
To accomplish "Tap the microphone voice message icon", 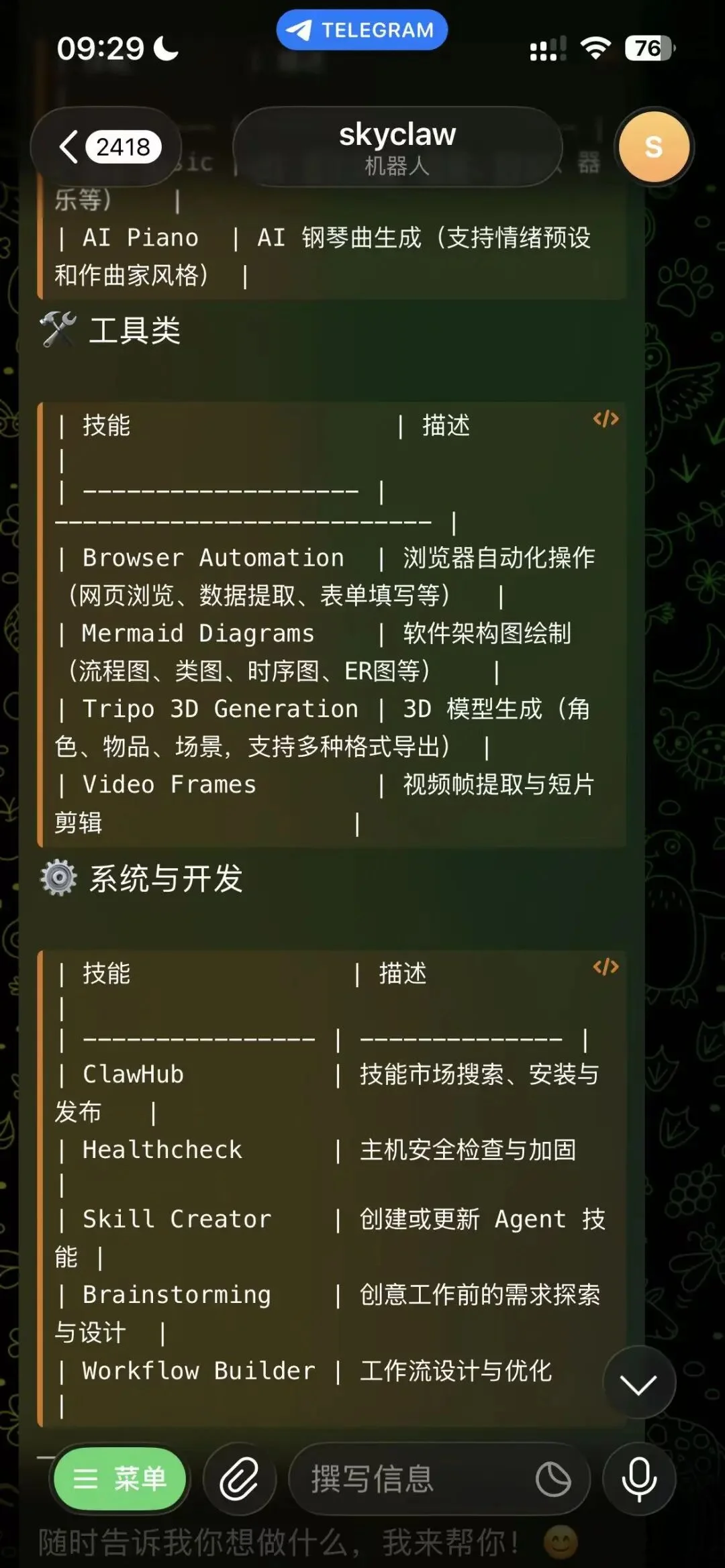I will [638, 1479].
